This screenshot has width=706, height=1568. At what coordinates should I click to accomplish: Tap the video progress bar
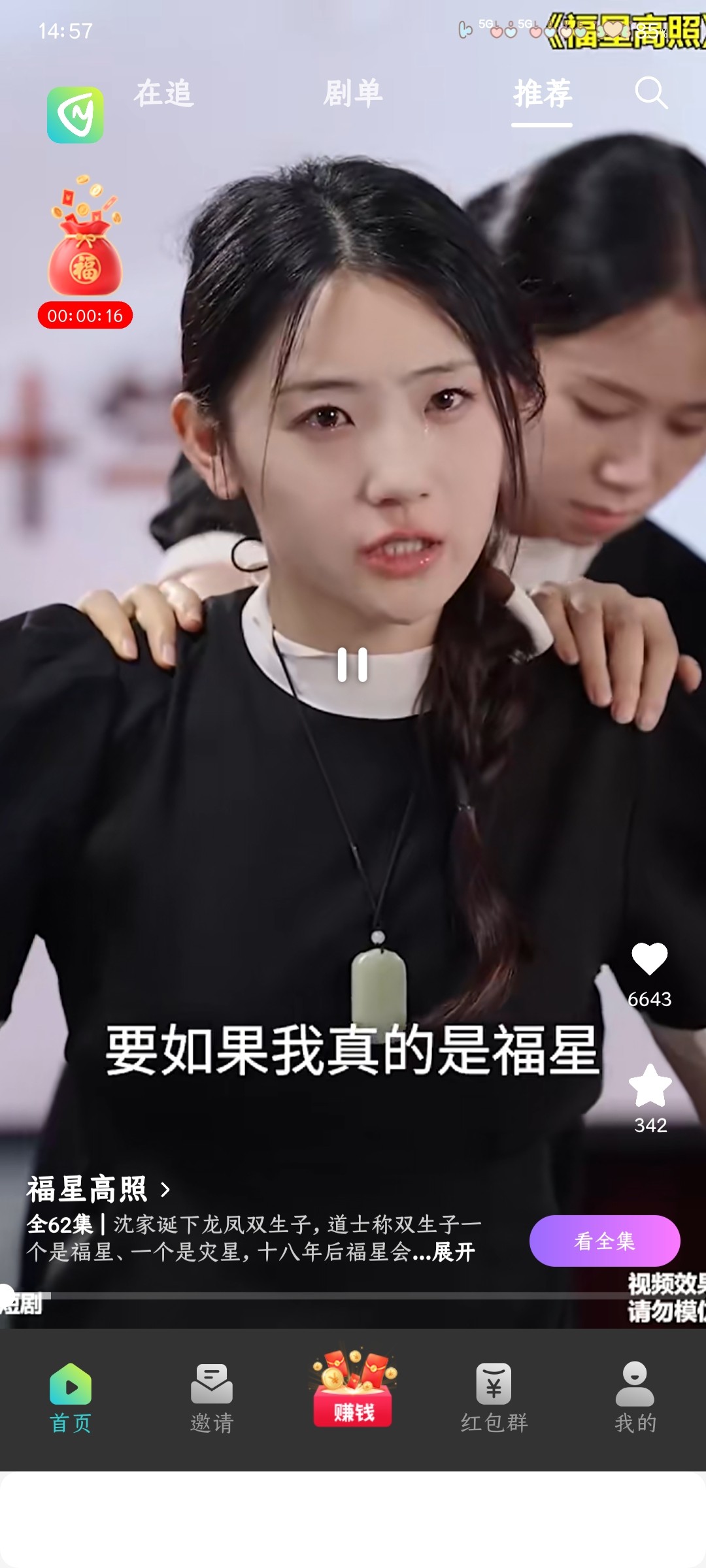(353, 1295)
